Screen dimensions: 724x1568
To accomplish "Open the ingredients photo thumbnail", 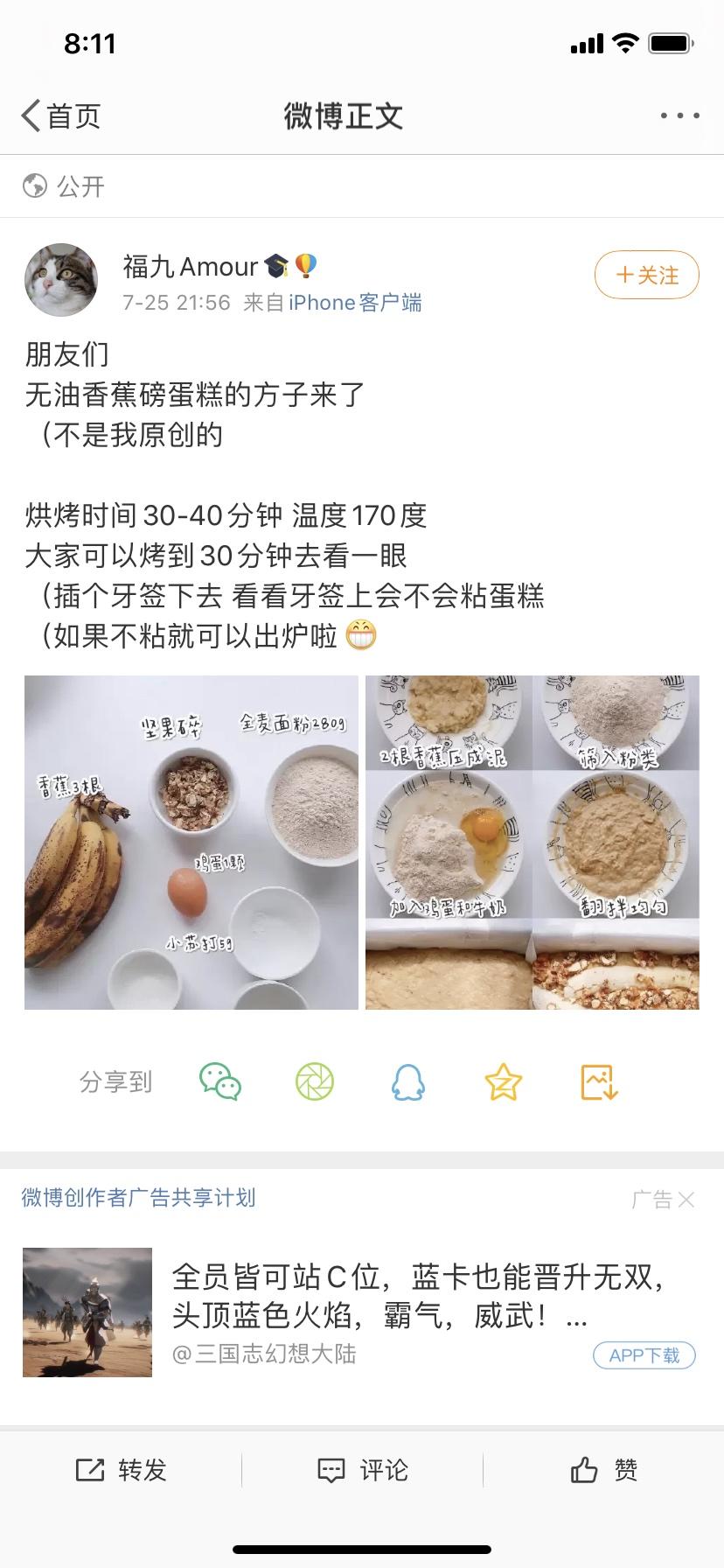I will pos(191,841).
